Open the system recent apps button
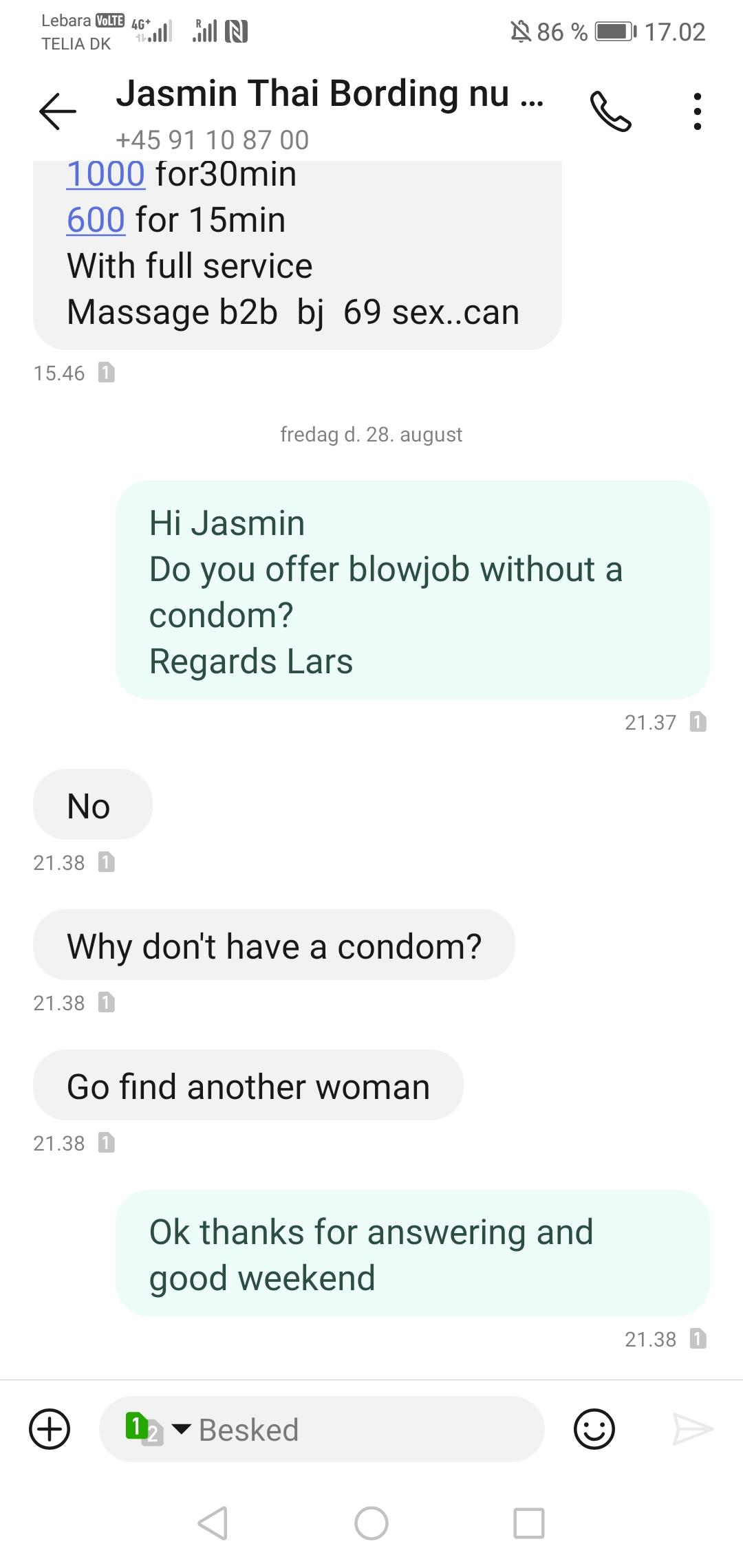The image size is (743, 1568). 529,1523
